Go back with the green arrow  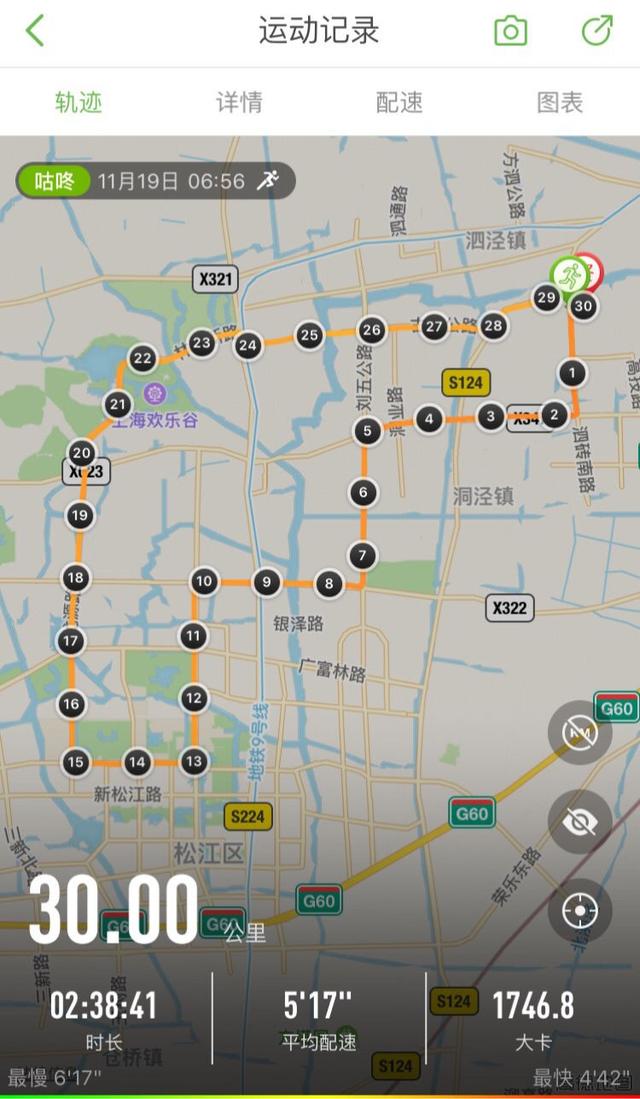(x=35, y=31)
